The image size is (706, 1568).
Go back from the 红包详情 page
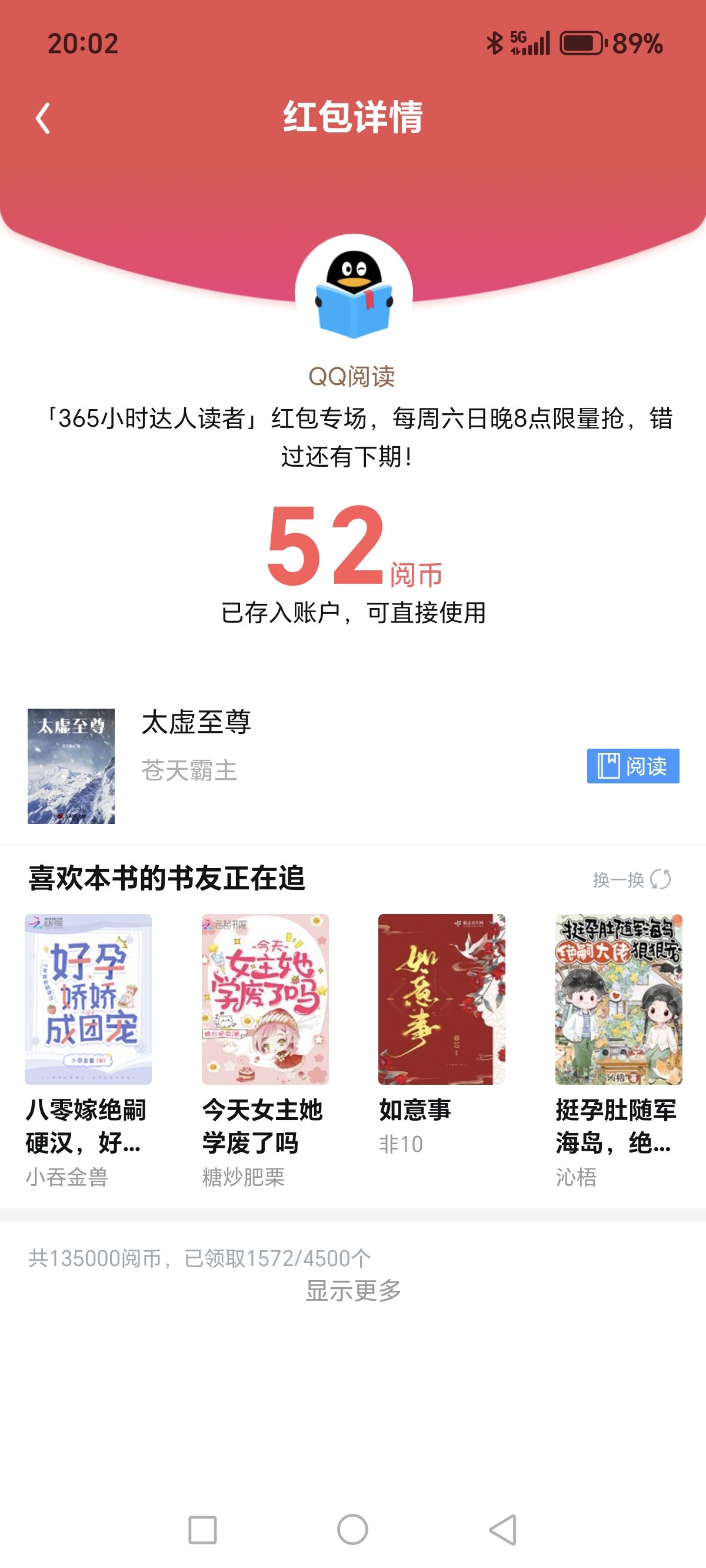point(42,118)
